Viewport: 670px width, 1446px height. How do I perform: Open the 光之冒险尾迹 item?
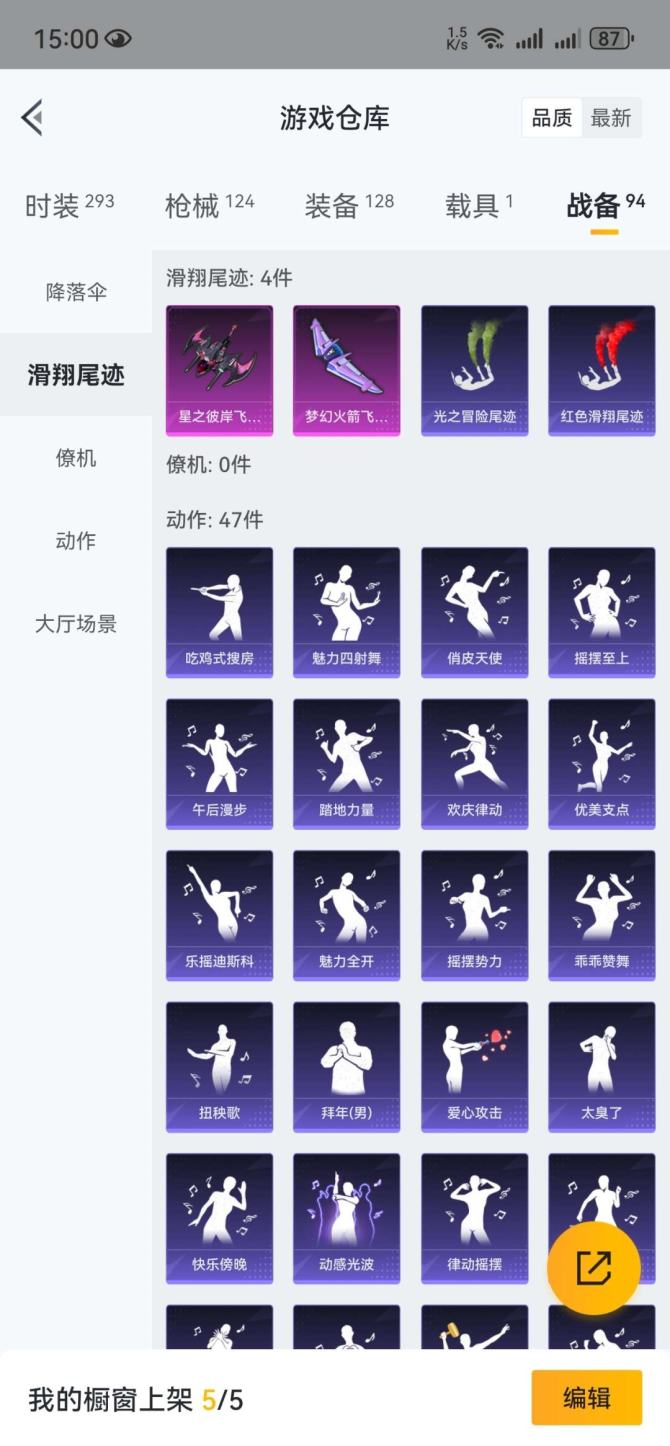[x=474, y=370]
